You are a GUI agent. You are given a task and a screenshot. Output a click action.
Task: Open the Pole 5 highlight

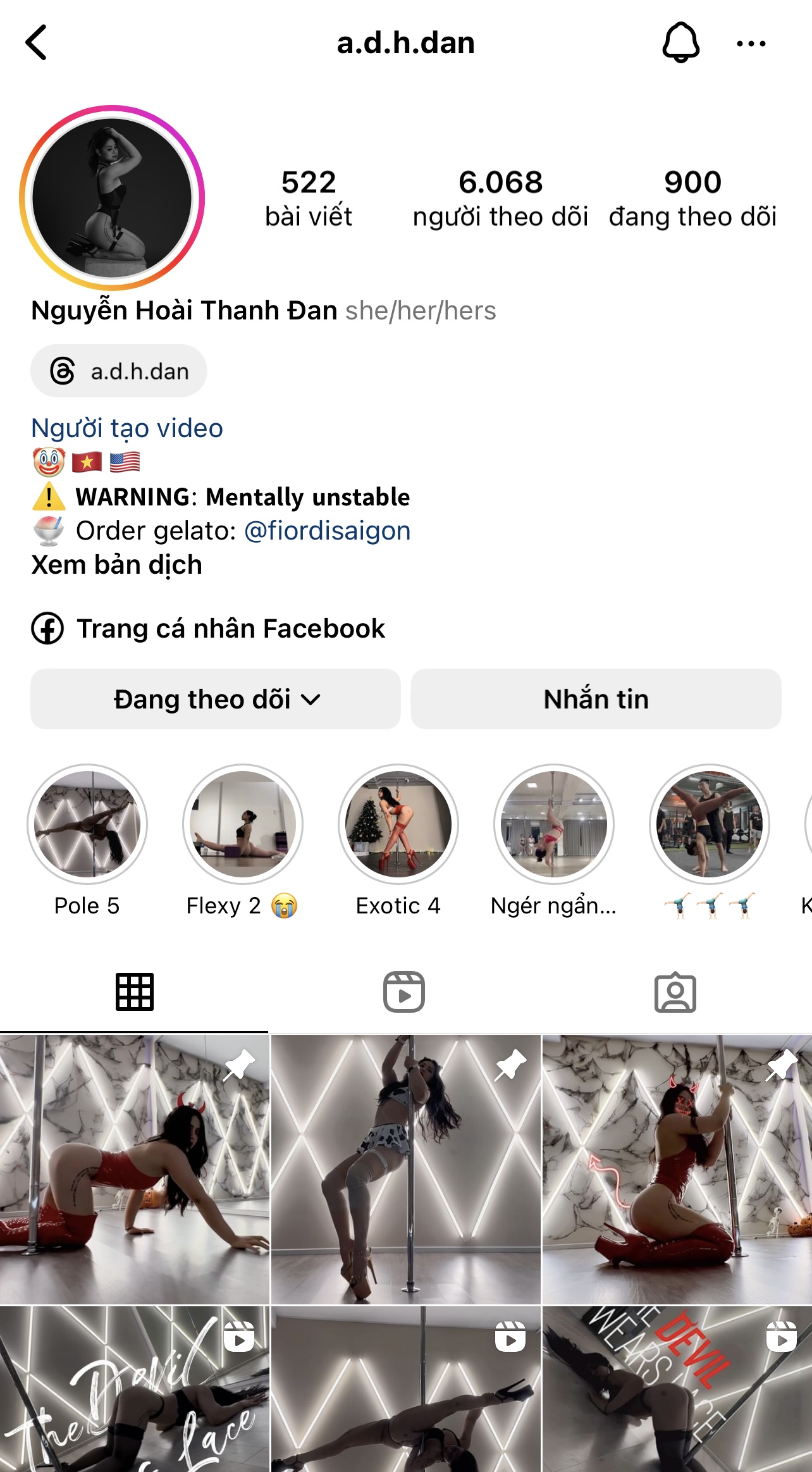[x=87, y=824]
